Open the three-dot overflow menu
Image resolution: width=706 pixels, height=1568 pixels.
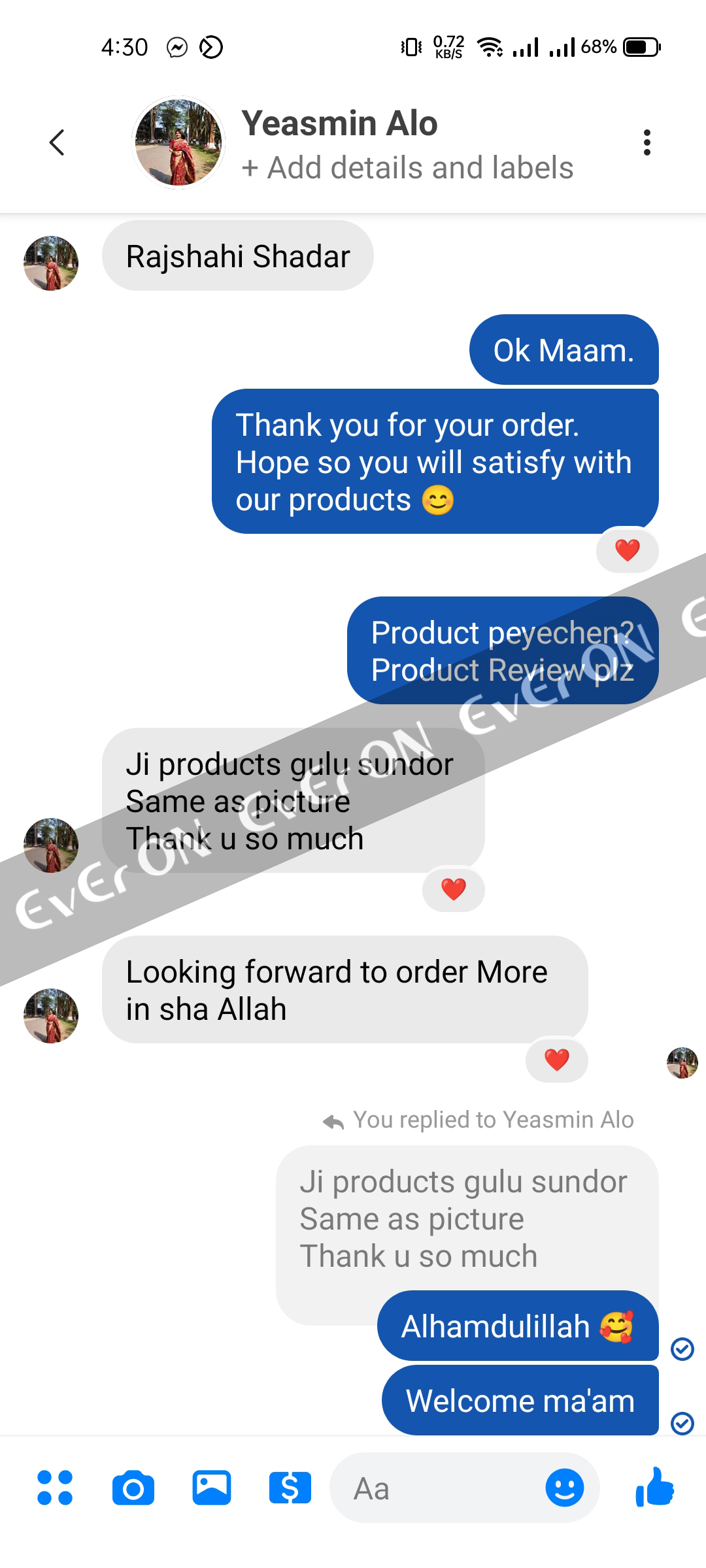(x=647, y=142)
